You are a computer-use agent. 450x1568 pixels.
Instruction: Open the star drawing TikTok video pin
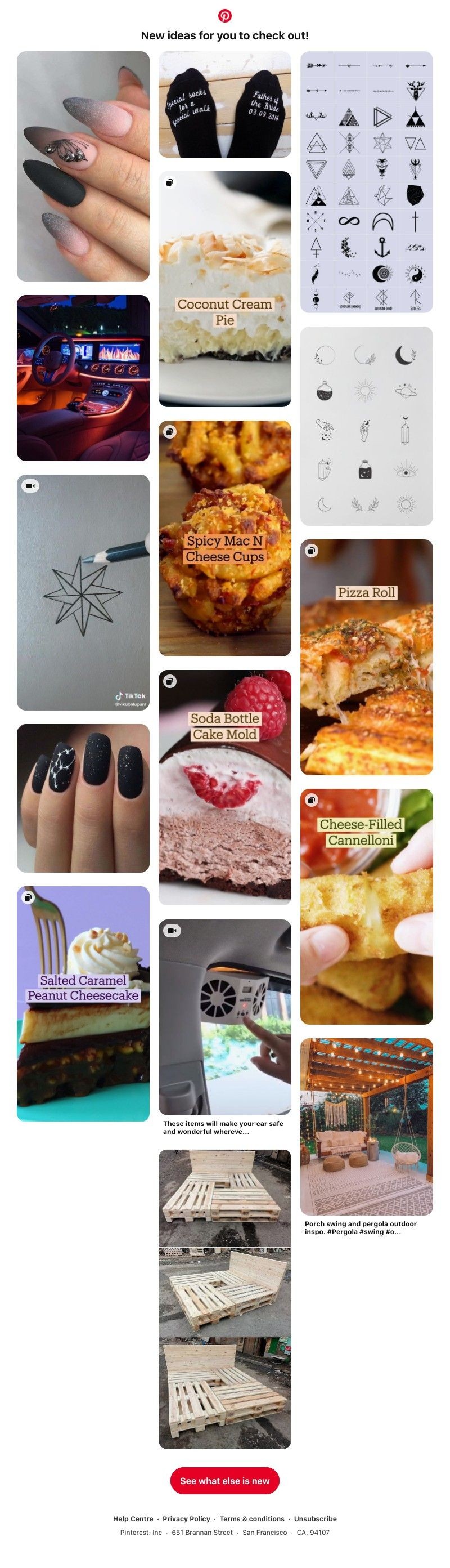[x=83, y=592]
